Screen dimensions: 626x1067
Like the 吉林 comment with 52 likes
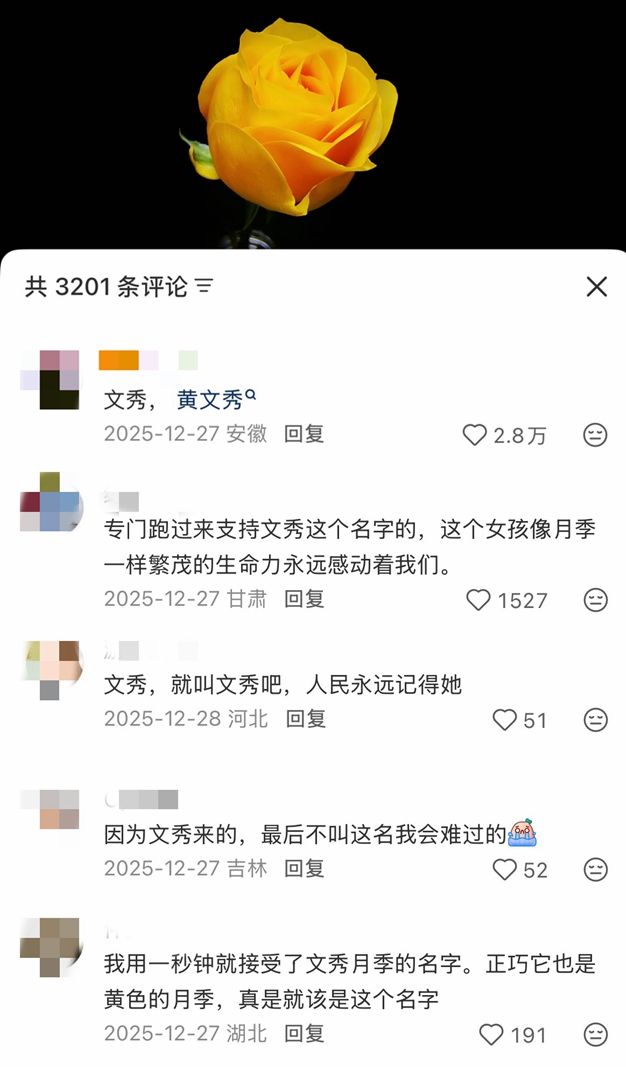(x=504, y=870)
